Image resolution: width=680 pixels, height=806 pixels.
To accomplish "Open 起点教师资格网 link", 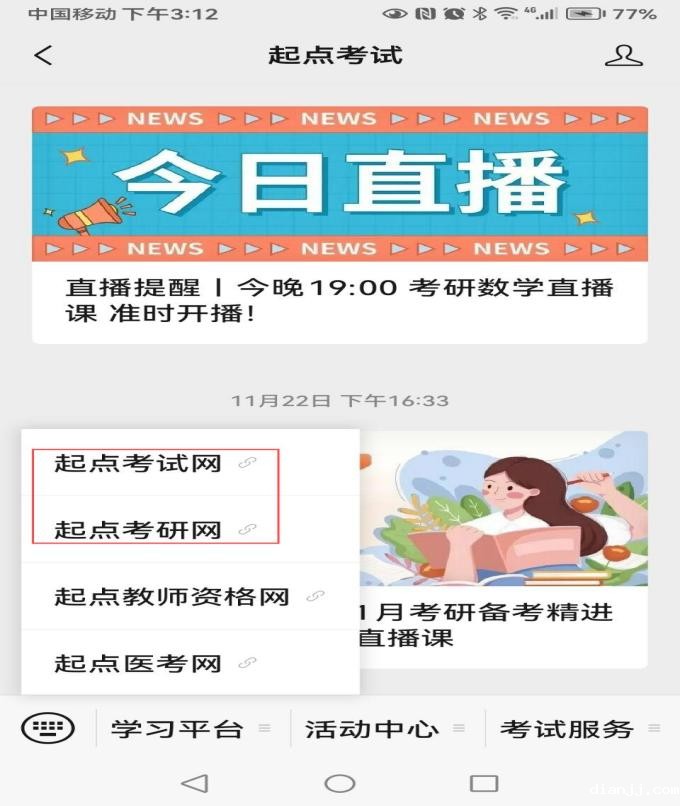I will tap(171, 597).
